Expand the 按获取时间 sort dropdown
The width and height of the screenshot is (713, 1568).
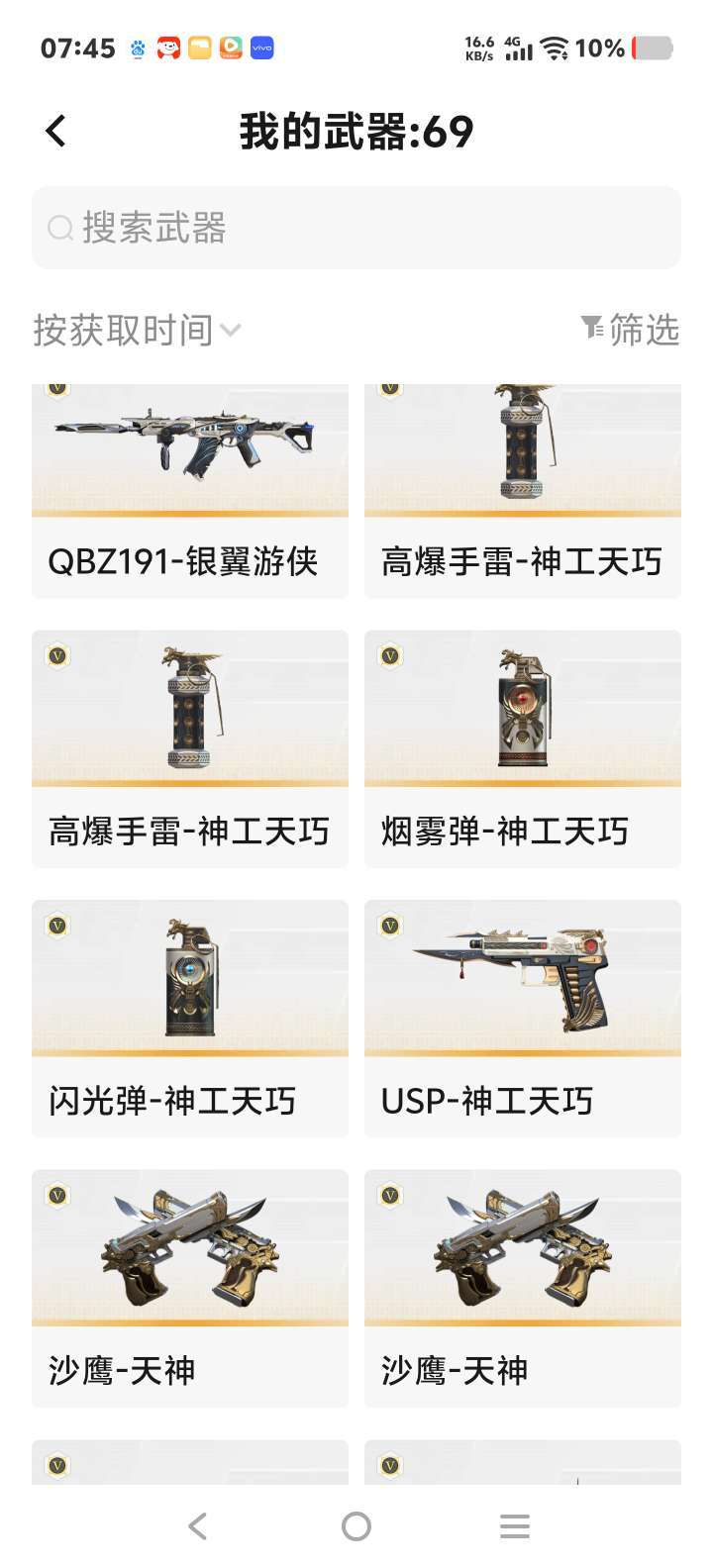(x=137, y=330)
